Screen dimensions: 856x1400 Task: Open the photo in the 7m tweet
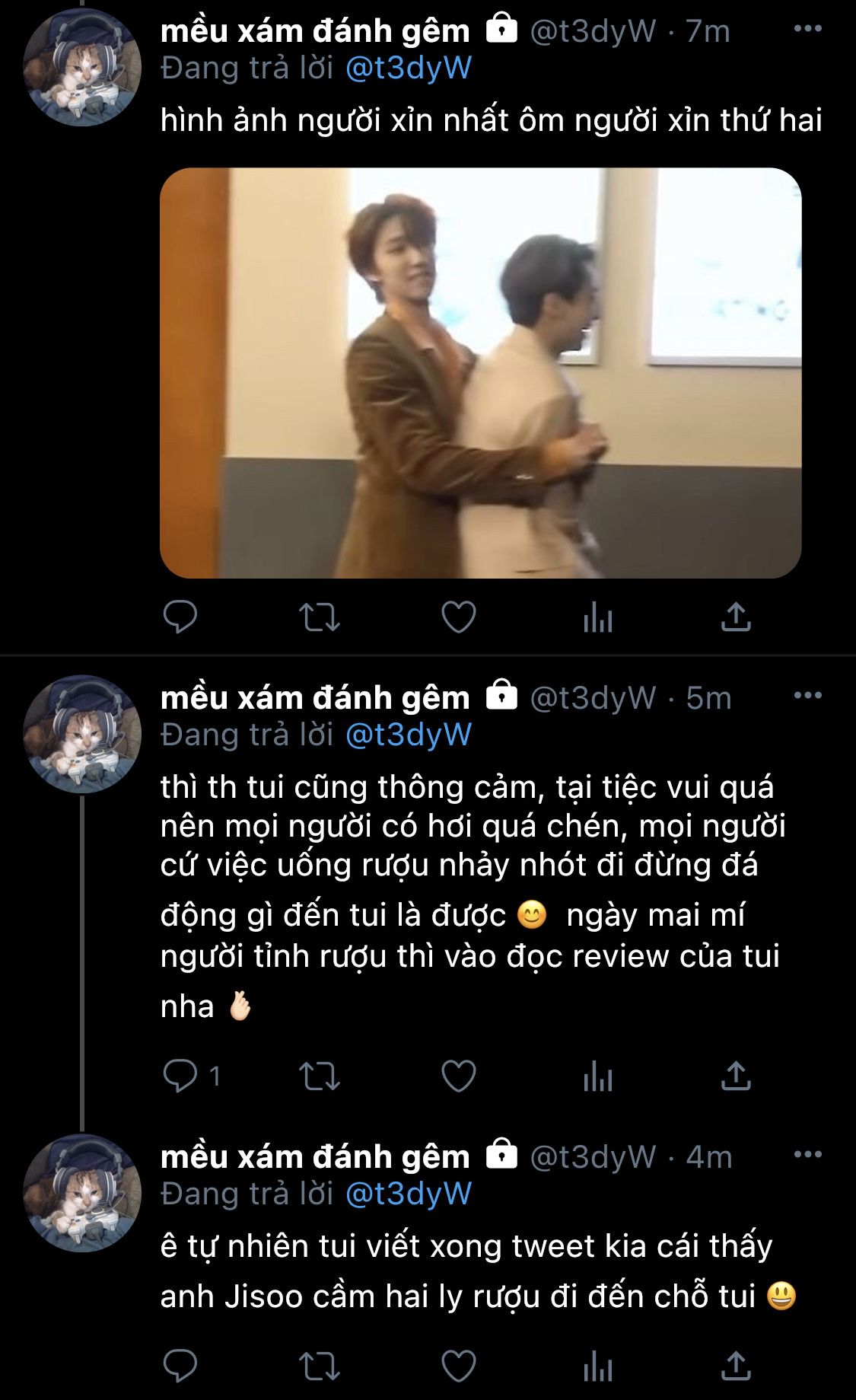click(x=480, y=373)
